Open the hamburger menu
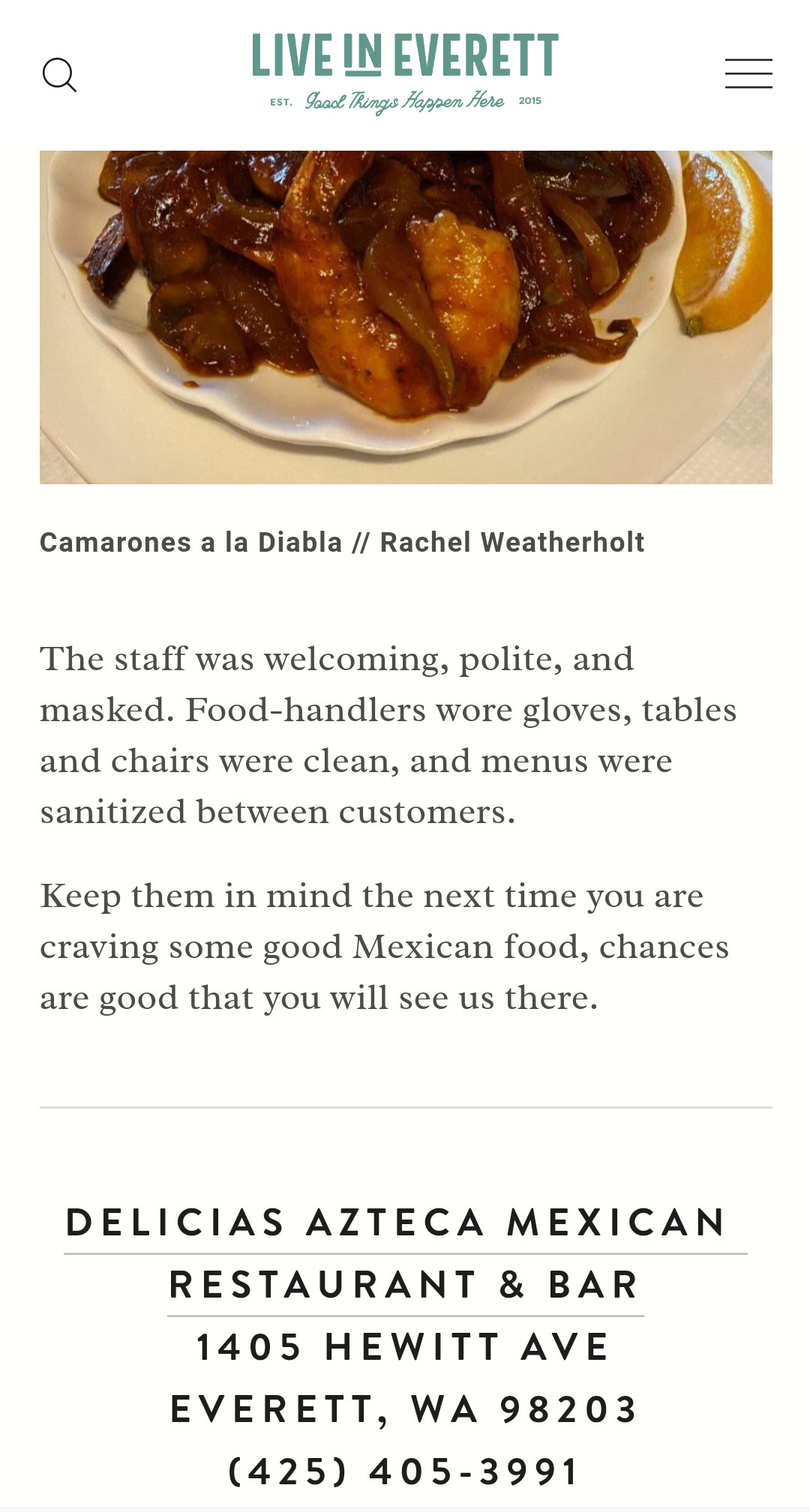 [x=748, y=73]
